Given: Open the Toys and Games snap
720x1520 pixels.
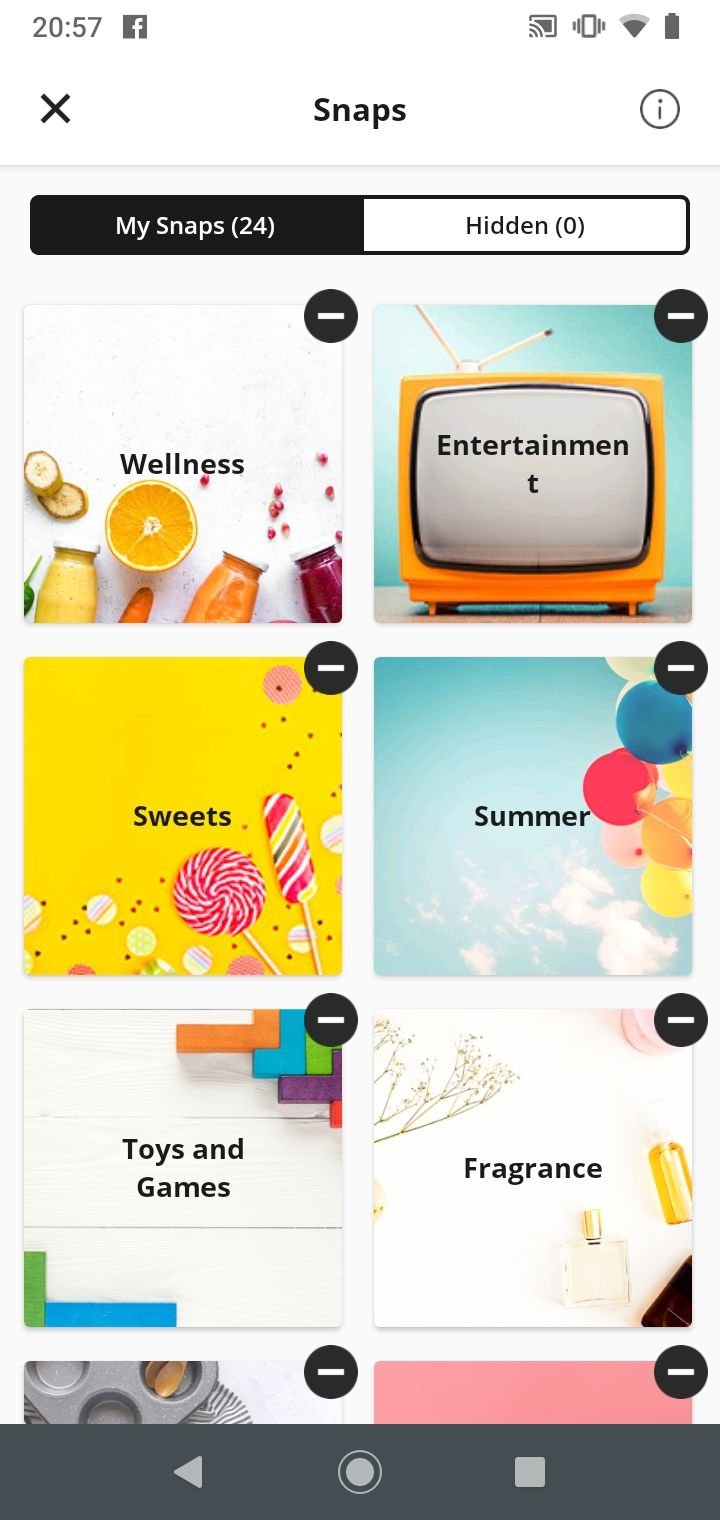Looking at the screenshot, I should (x=183, y=1168).
